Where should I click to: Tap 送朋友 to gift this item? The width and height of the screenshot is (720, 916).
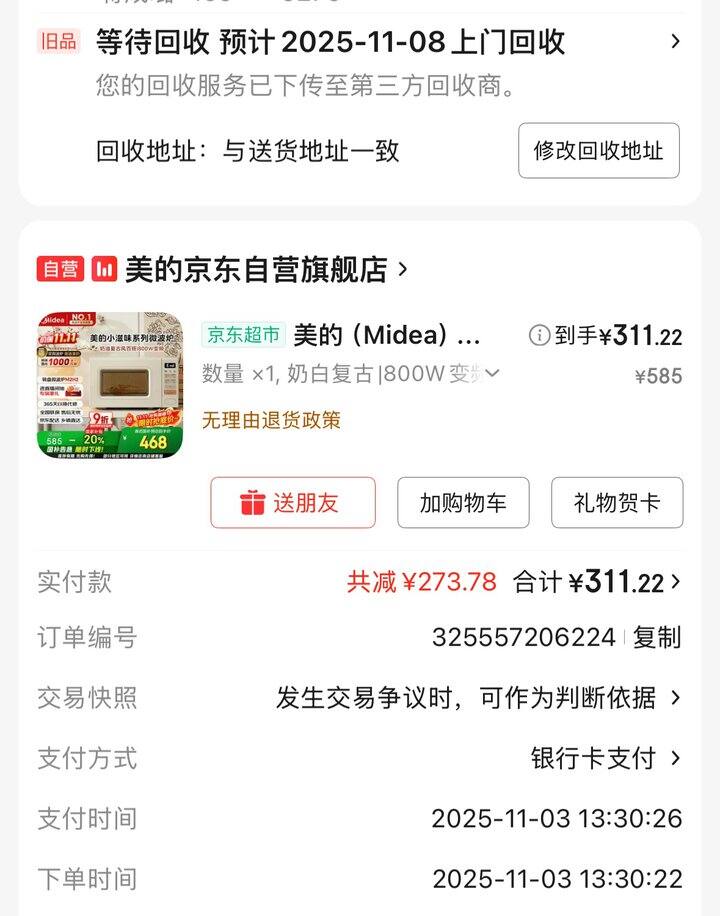point(292,503)
